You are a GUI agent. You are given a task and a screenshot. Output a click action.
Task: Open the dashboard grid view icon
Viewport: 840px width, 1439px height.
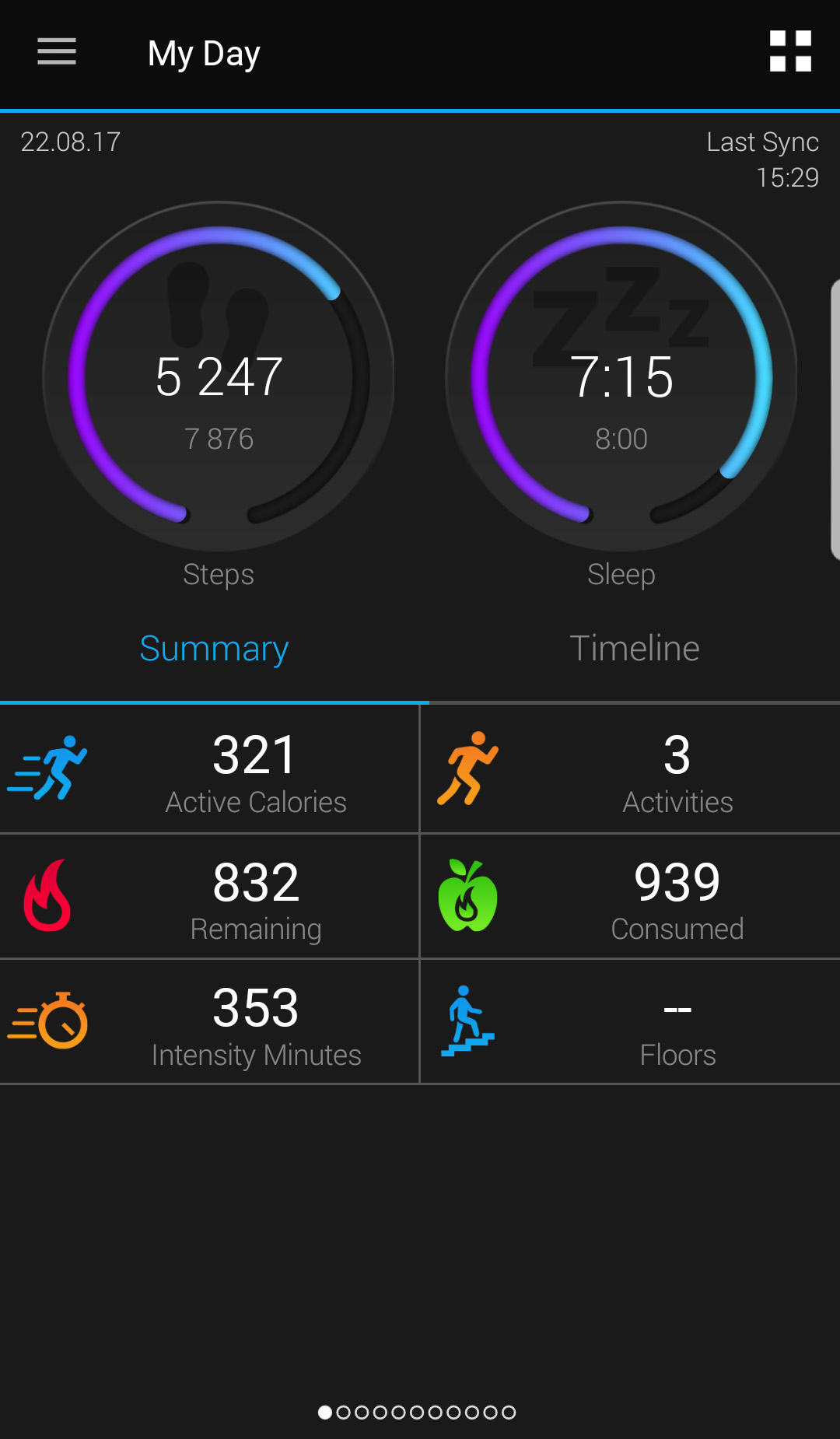tap(790, 51)
